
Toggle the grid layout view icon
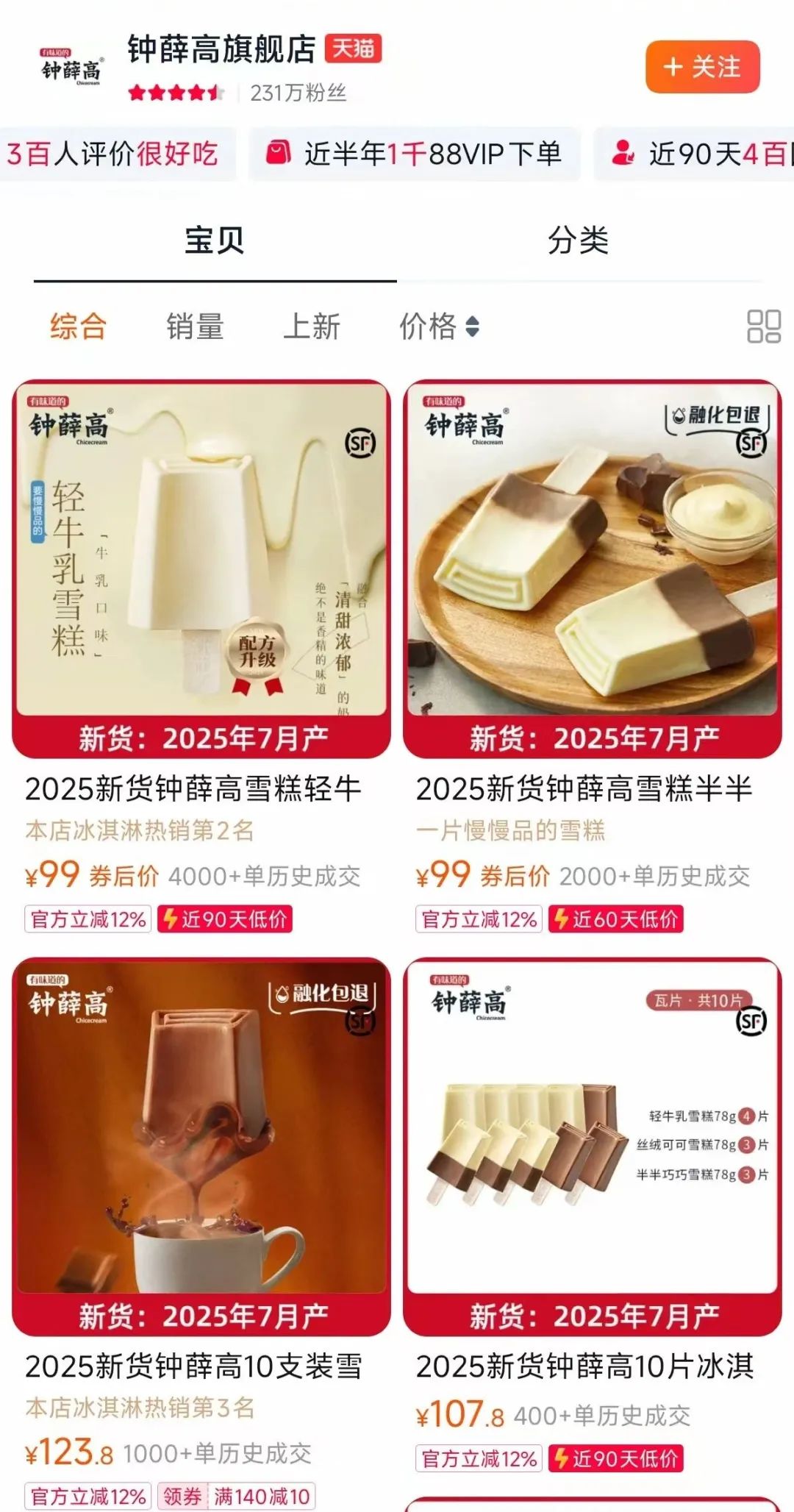(x=763, y=326)
